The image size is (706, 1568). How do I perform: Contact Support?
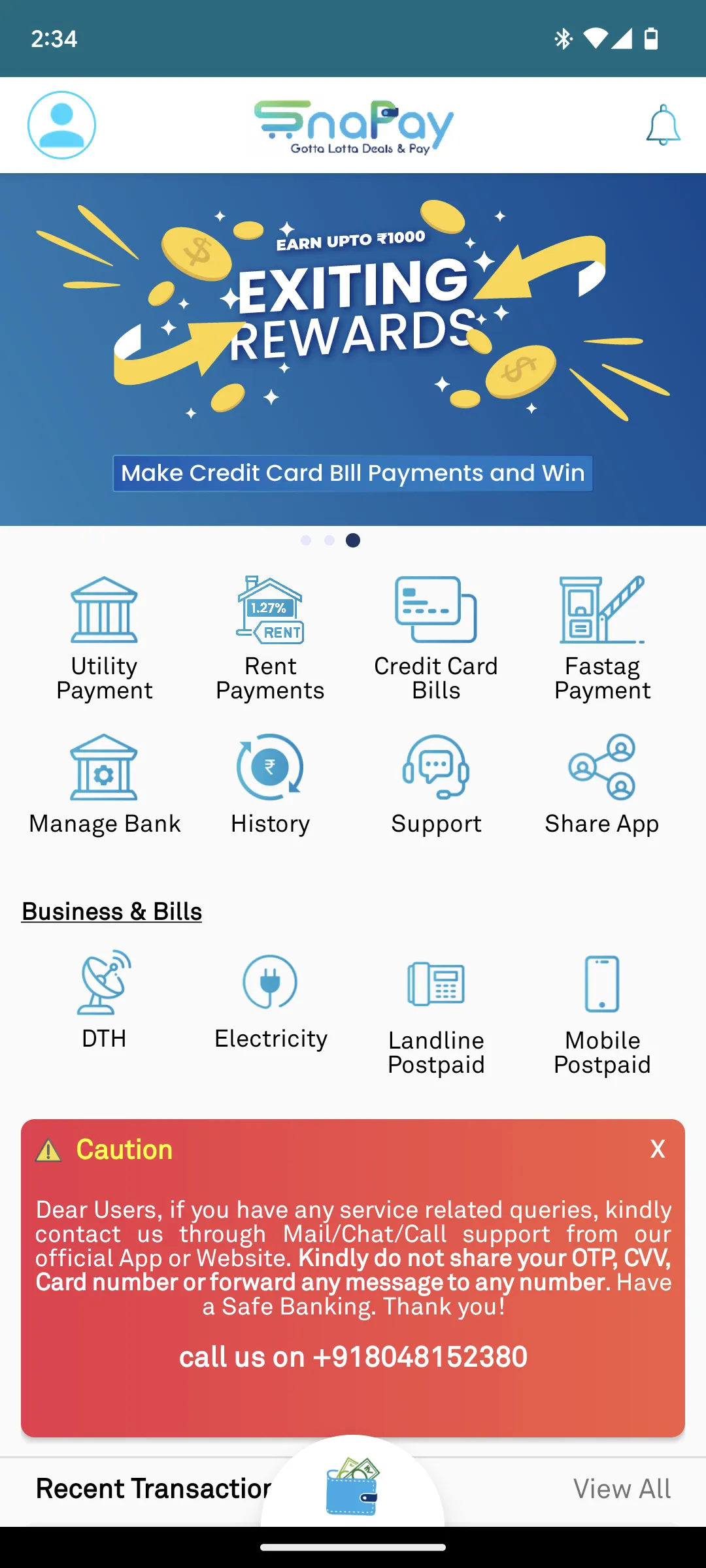(x=436, y=785)
